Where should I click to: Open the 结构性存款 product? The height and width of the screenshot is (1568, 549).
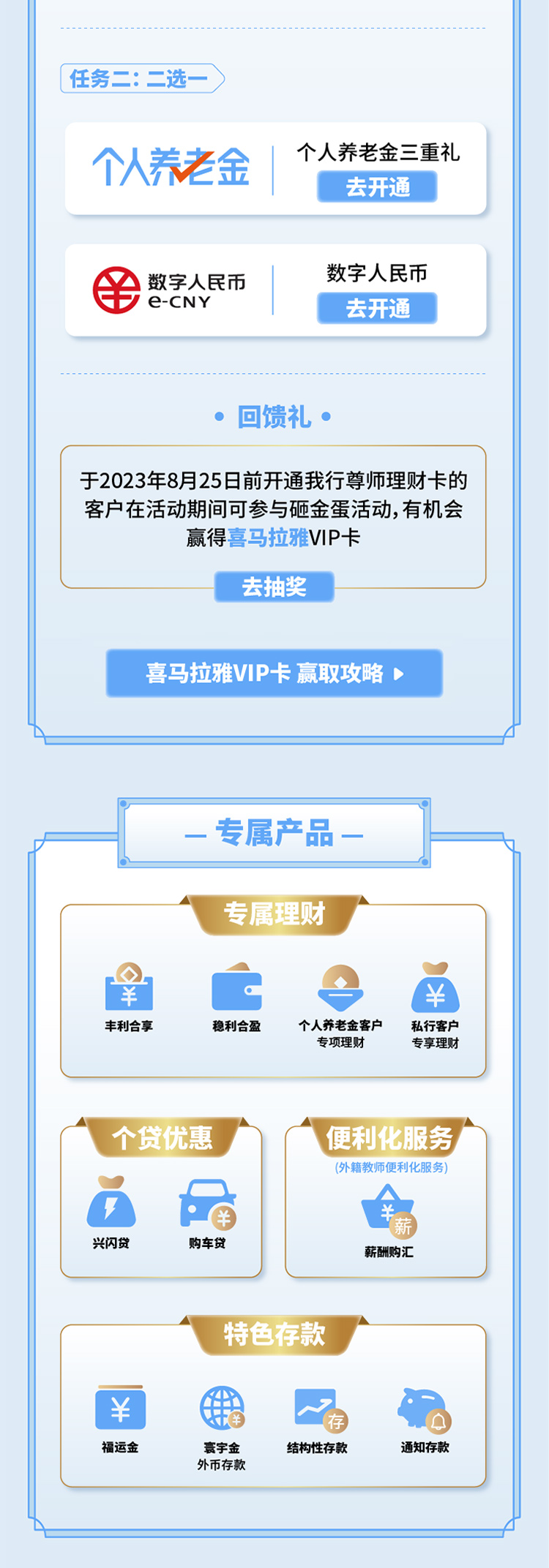coord(318,1419)
